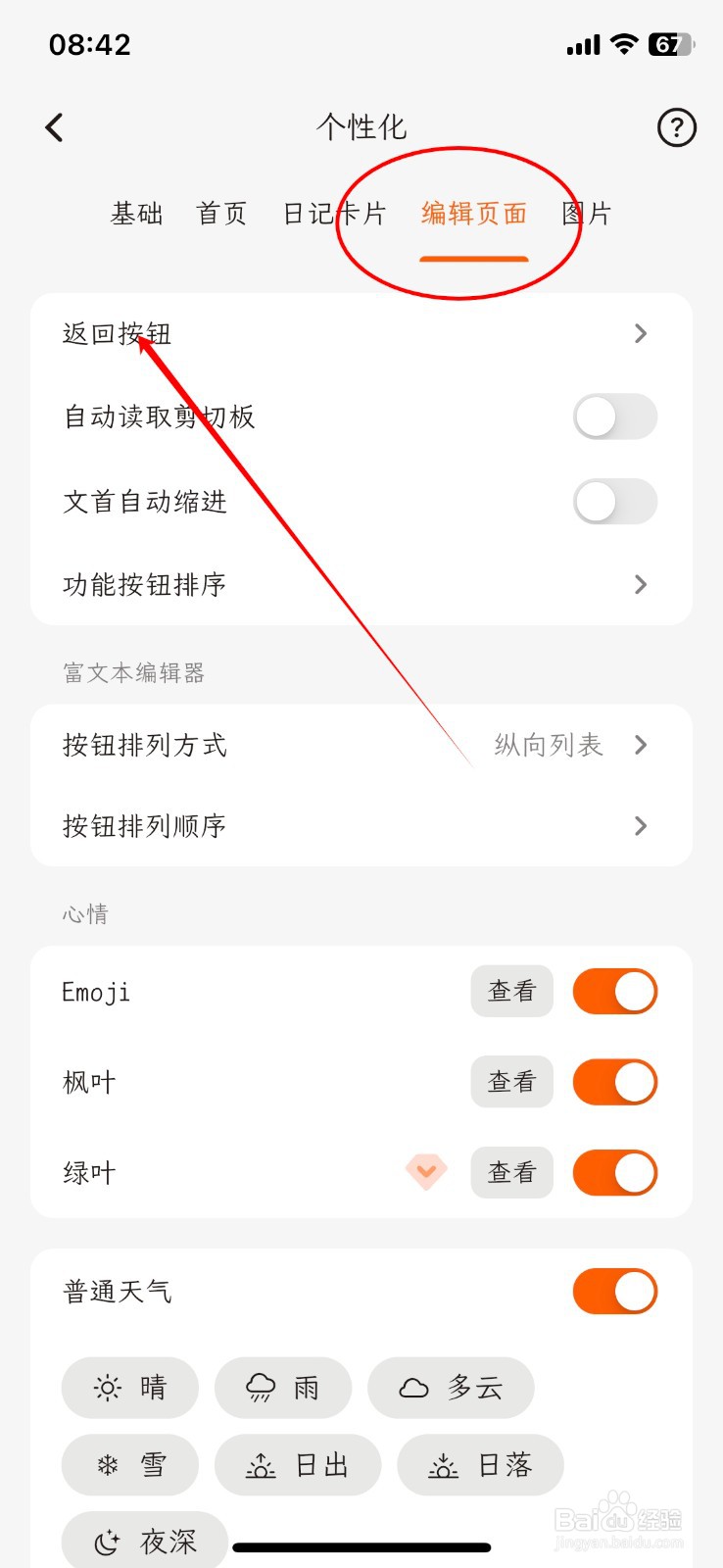Tap 查看 button beside 枫叶
Screen dimensions: 723x1568
coord(511,1081)
